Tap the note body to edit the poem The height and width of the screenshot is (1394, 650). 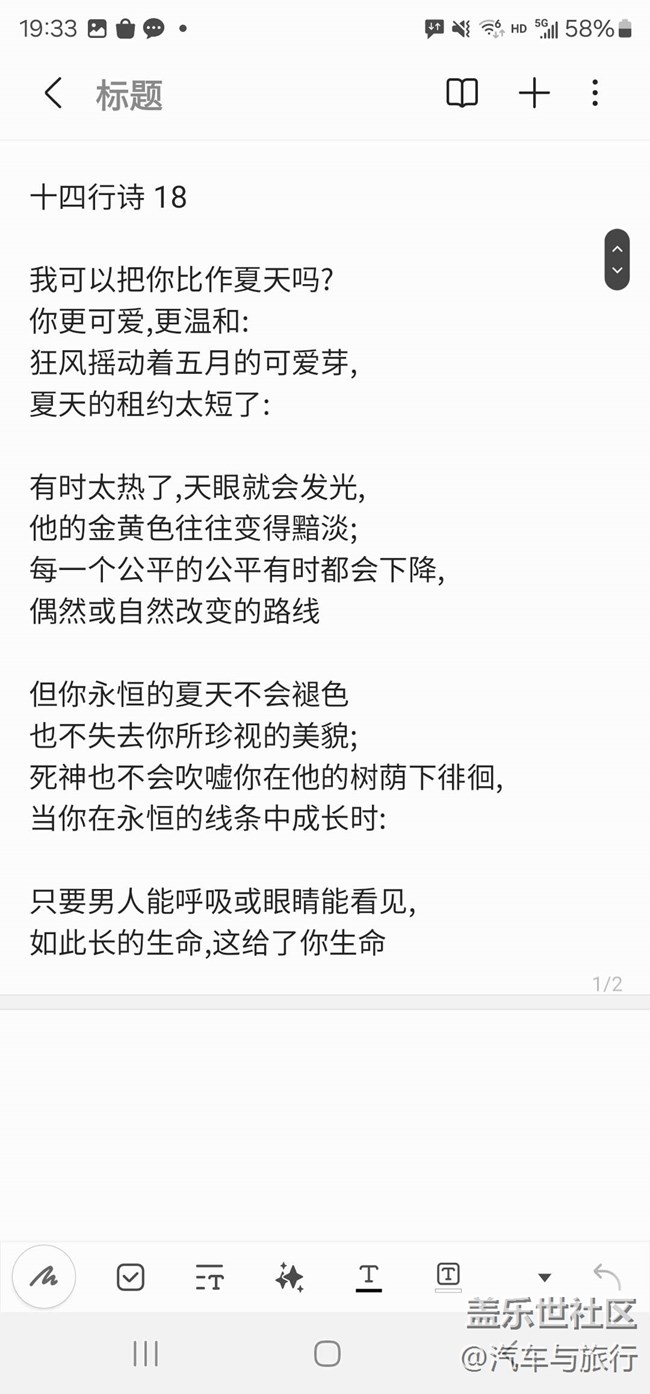point(325,570)
